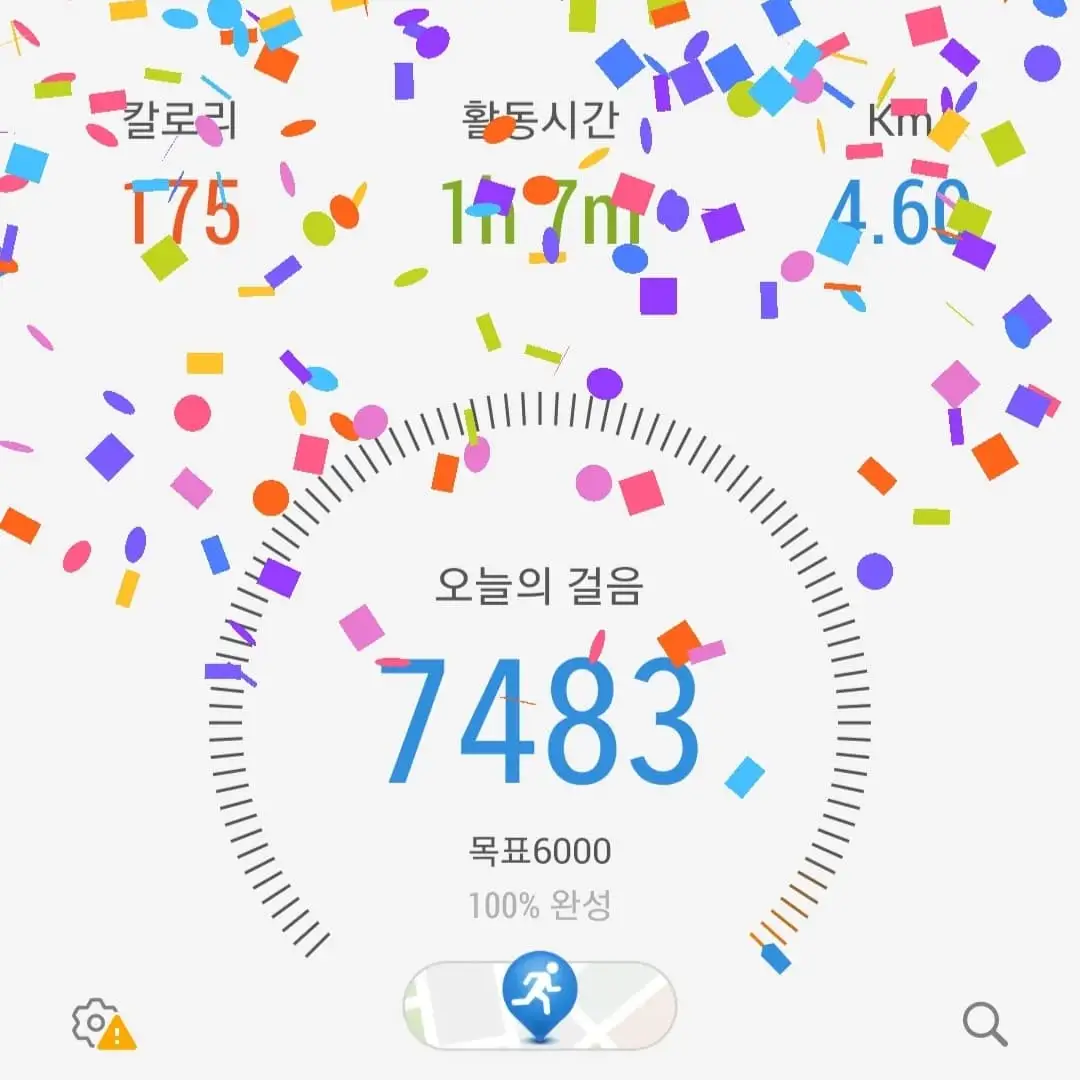Start the running map tracker button
1080x1080 pixels.
[540, 1005]
